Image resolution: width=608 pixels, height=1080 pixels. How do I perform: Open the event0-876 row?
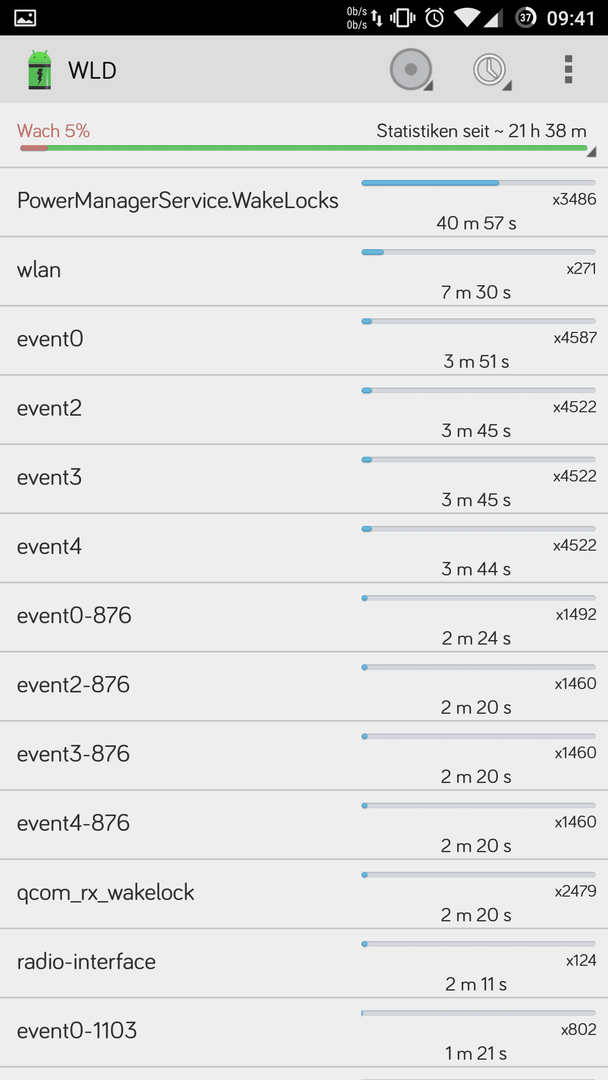(304, 617)
